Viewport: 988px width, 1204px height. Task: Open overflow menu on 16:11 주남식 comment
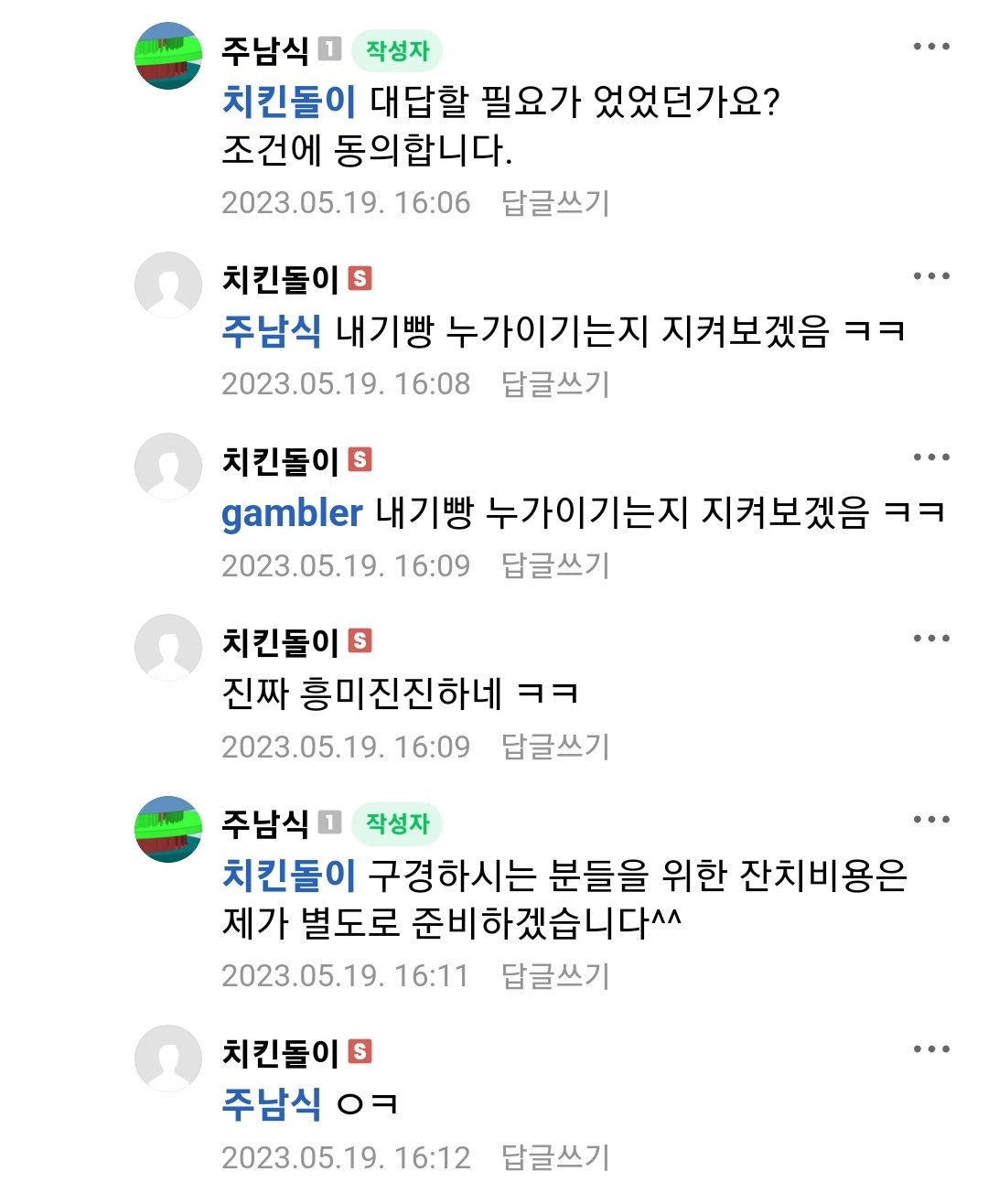(931, 820)
